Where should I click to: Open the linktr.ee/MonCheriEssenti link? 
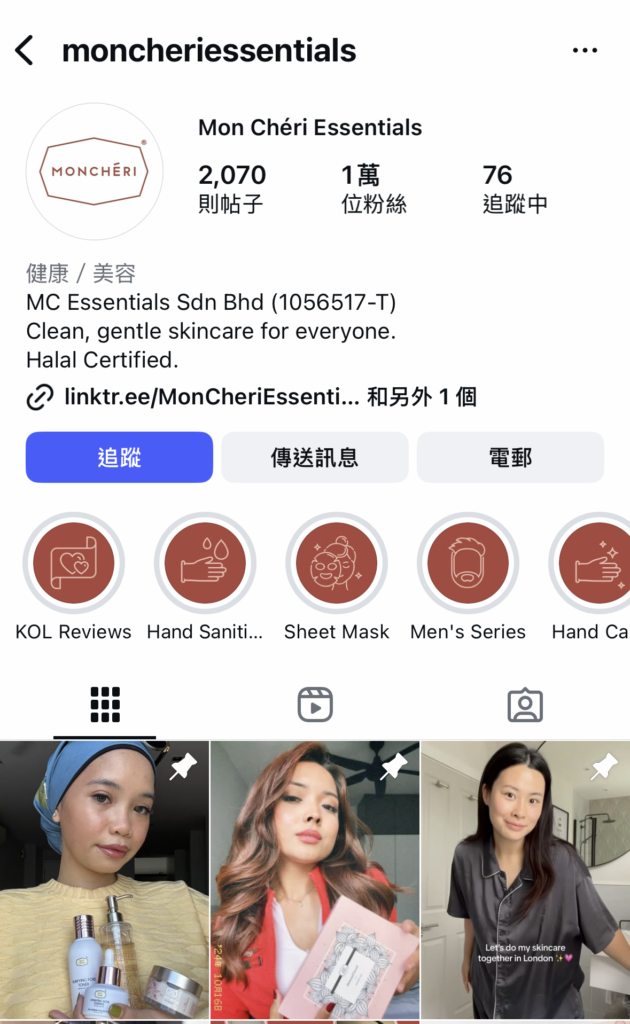210,397
